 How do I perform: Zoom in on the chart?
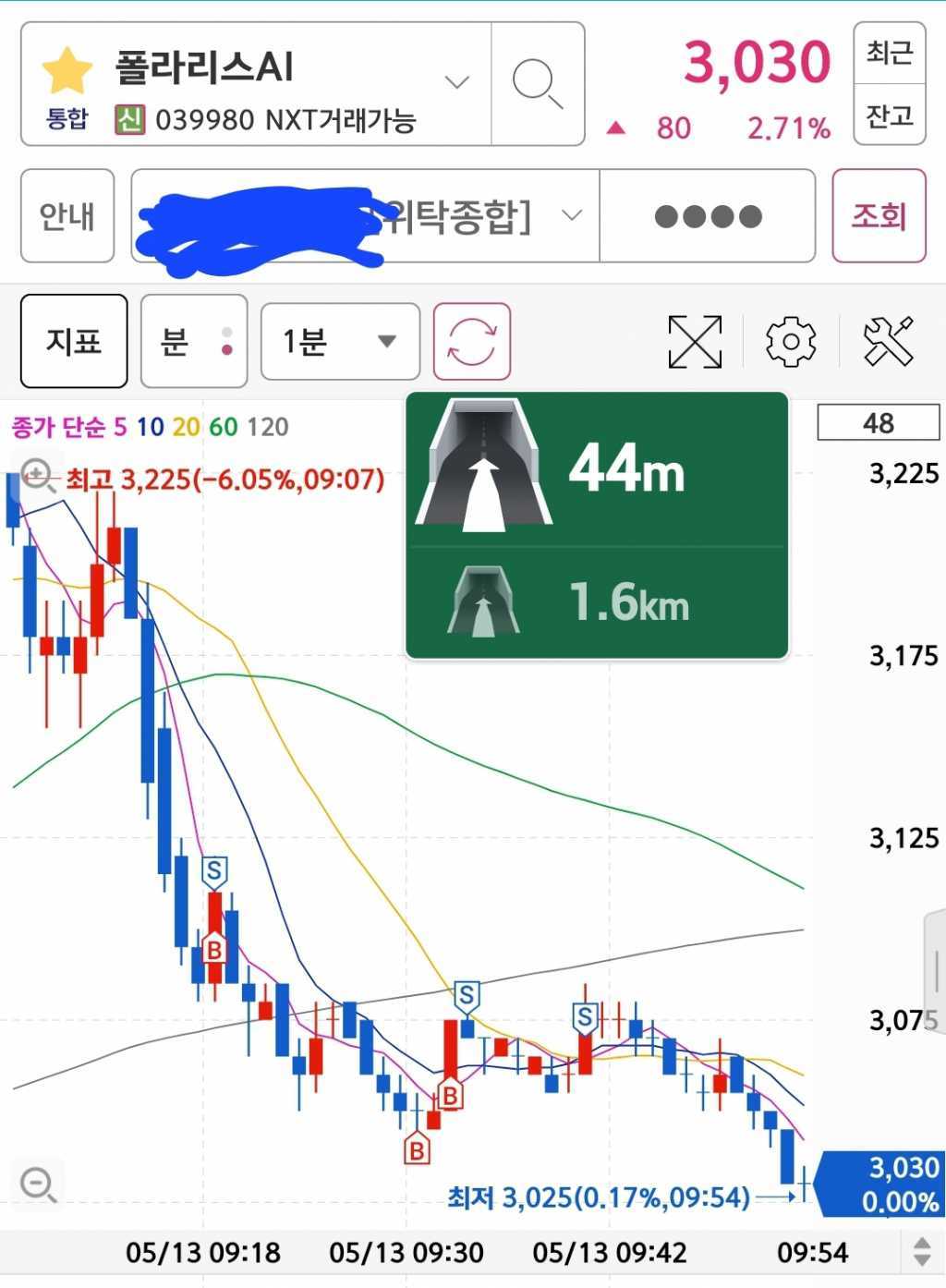38,476
